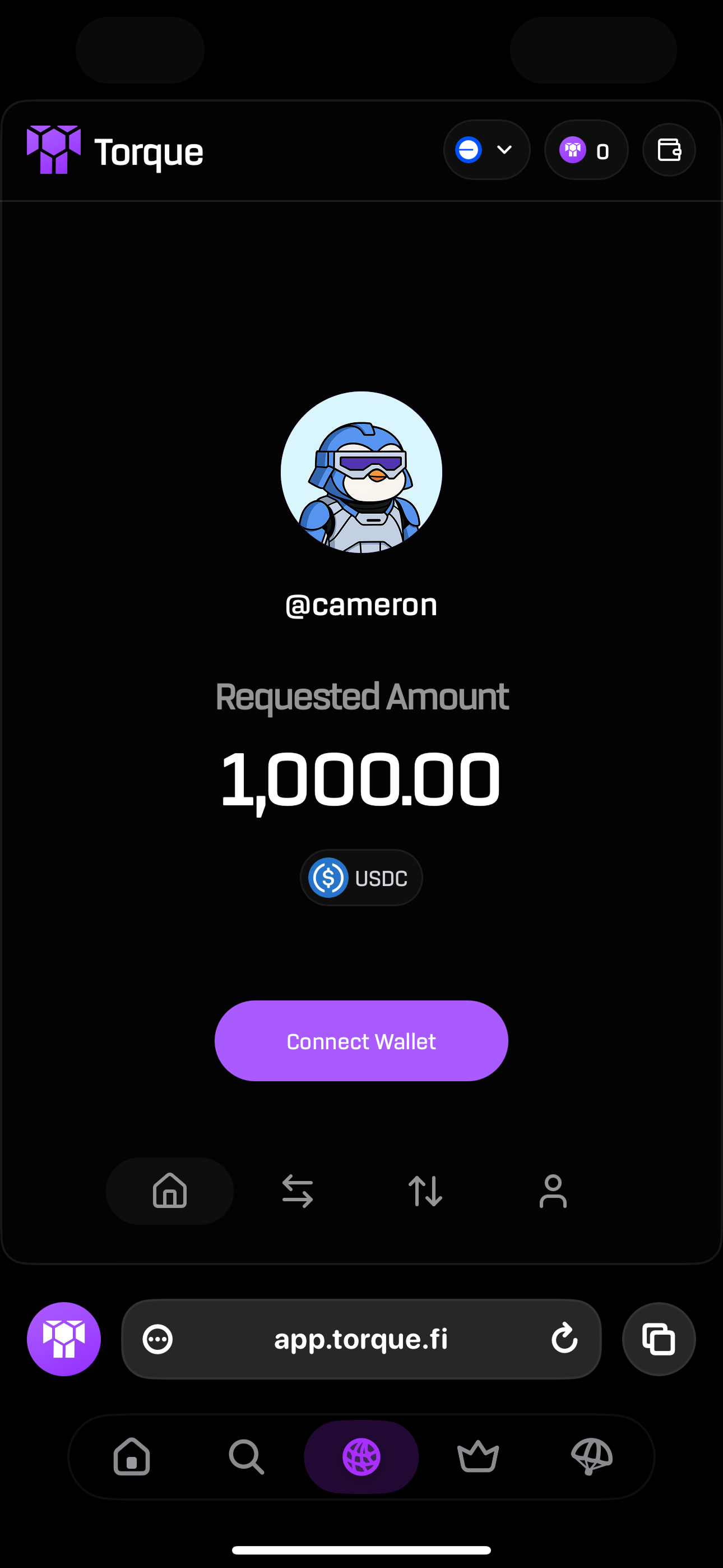This screenshot has width=723, height=1568.
Task: Select the Home icon in Torque's bottom navigation
Action: coord(169,1191)
